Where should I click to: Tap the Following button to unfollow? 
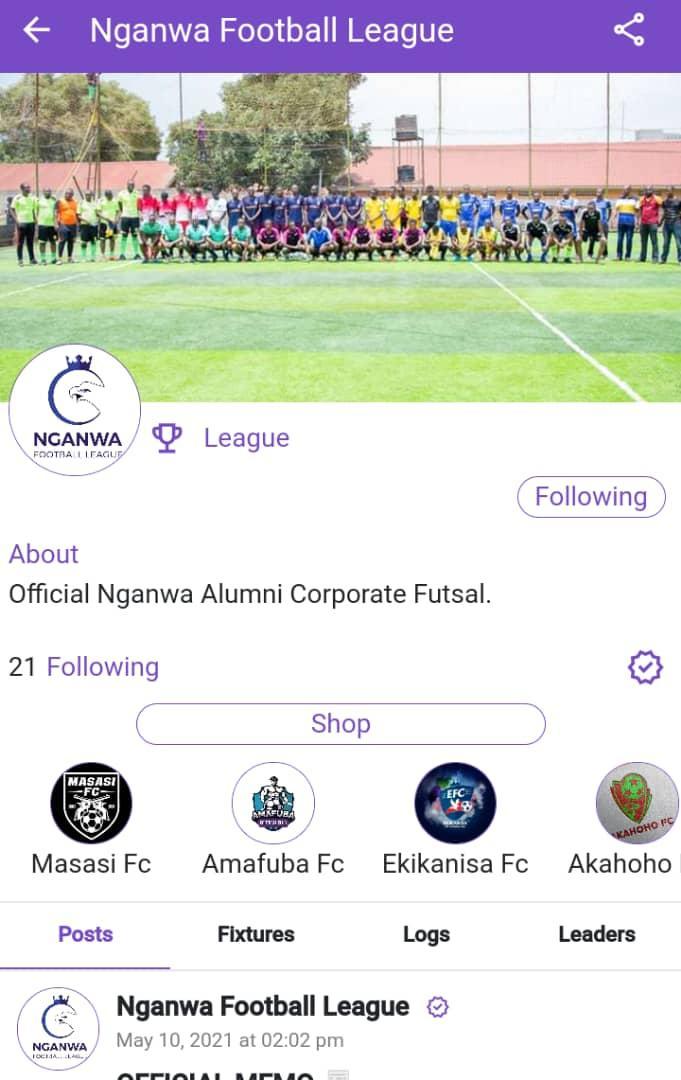pos(591,497)
